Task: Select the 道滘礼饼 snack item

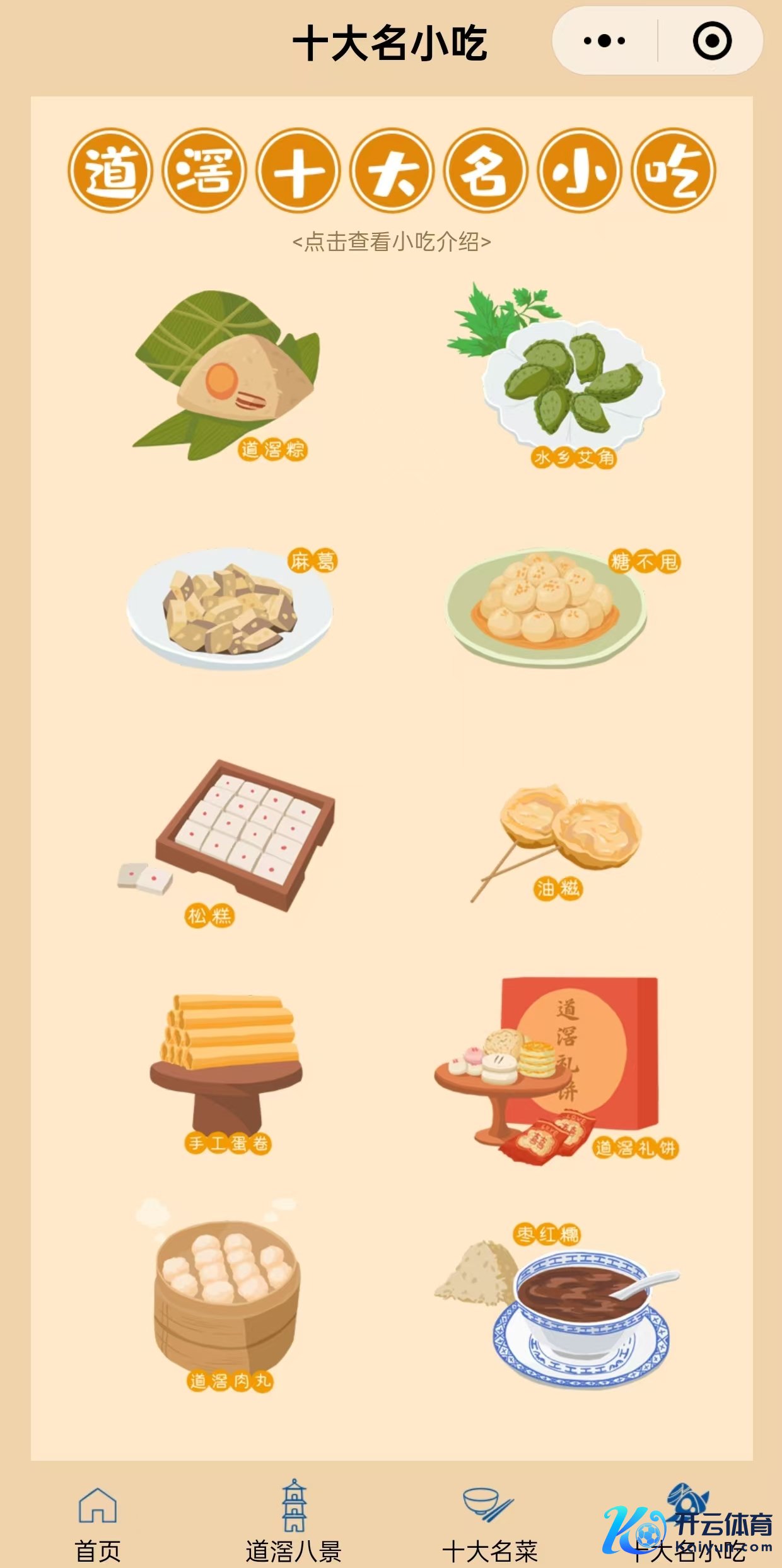Action: [555, 1066]
